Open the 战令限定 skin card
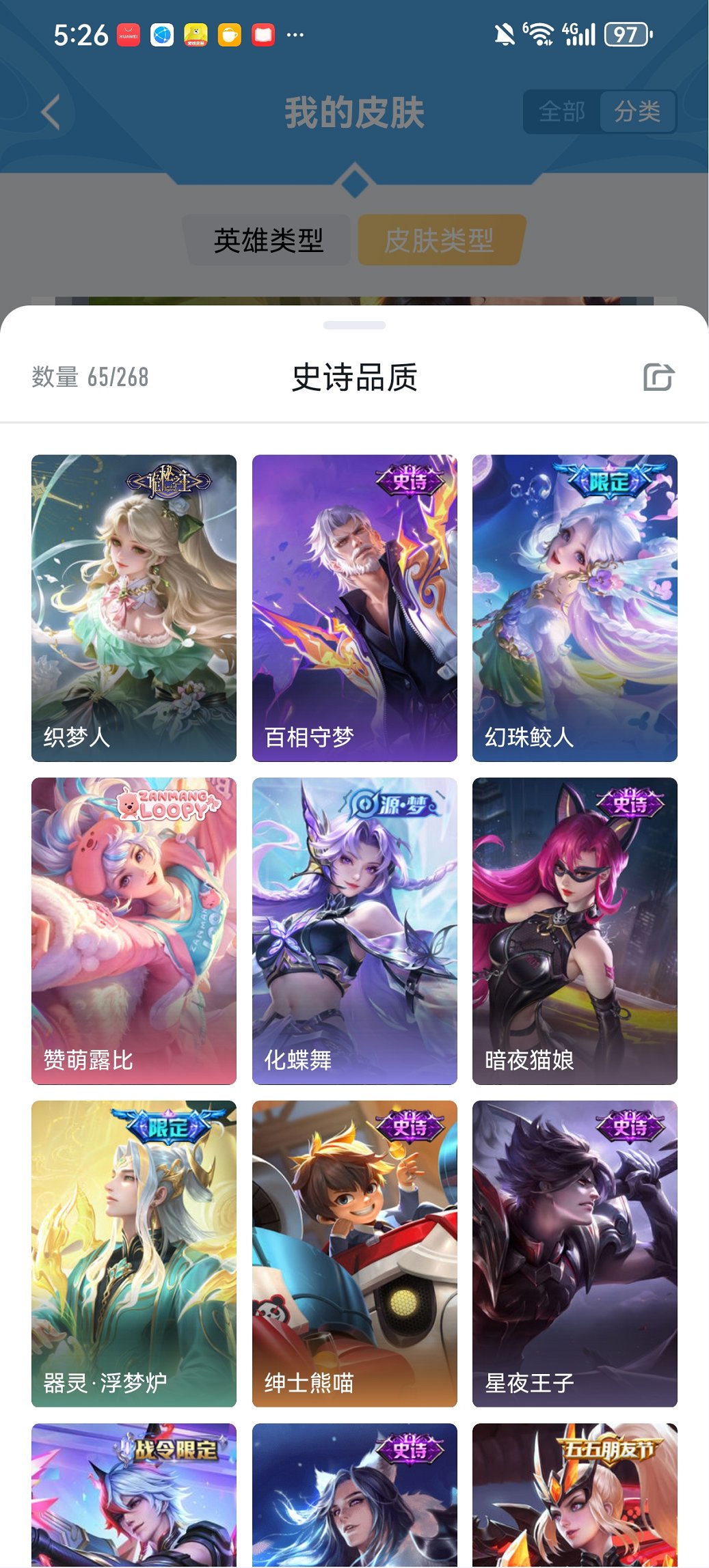709x1568 pixels. pos(134,1496)
